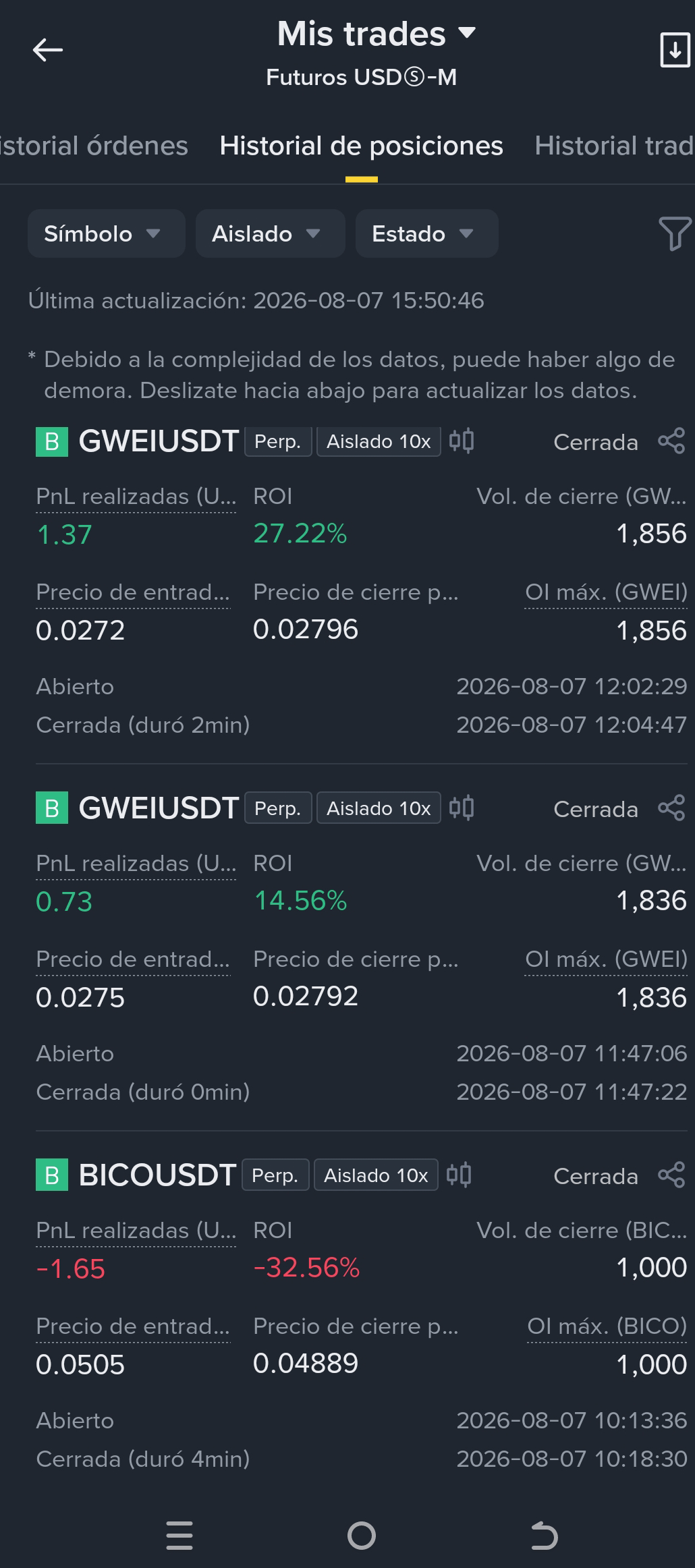Open chart icon on GWEIUSDT 1.37 PnL trade
The width and height of the screenshot is (695, 1568).
(x=462, y=441)
